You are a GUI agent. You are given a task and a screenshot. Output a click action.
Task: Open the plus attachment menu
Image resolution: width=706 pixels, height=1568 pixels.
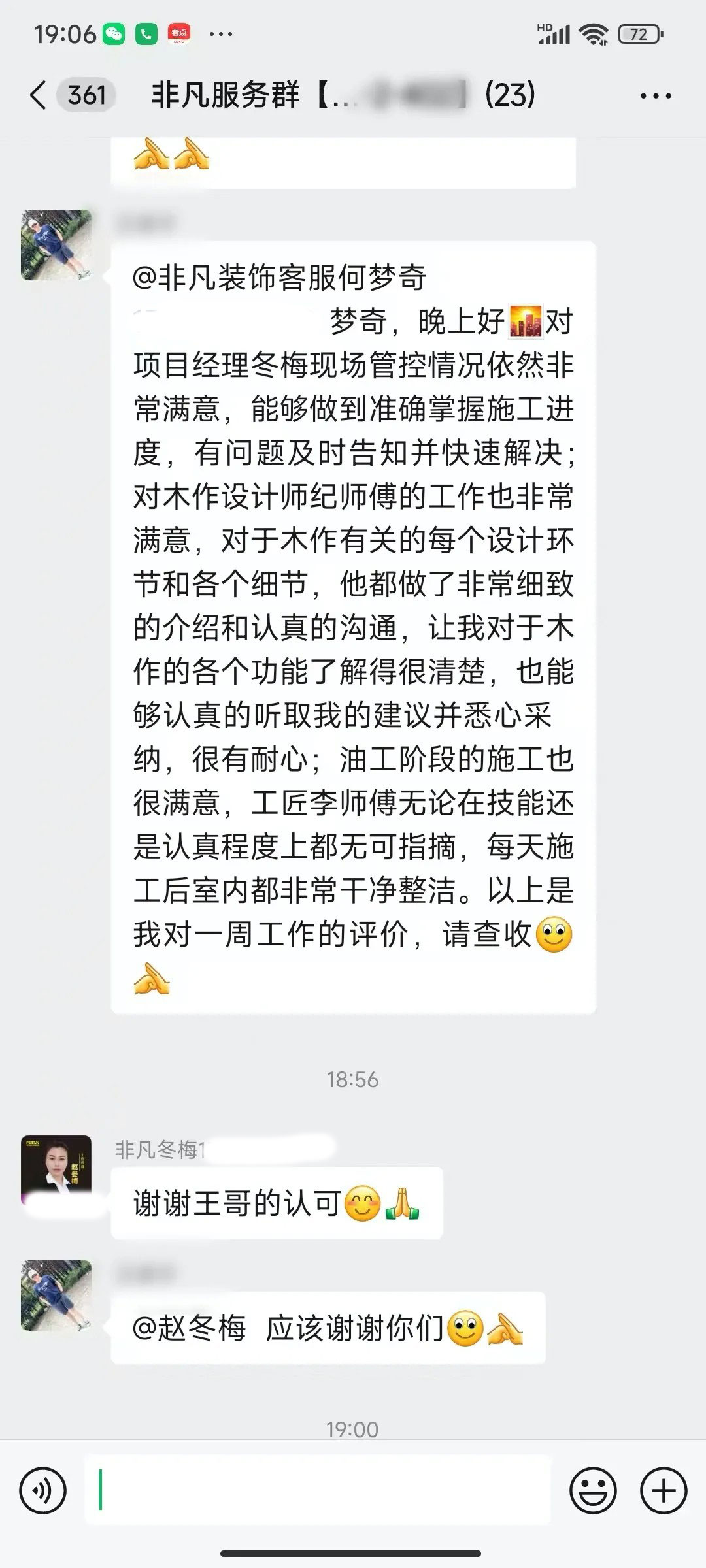(664, 1492)
